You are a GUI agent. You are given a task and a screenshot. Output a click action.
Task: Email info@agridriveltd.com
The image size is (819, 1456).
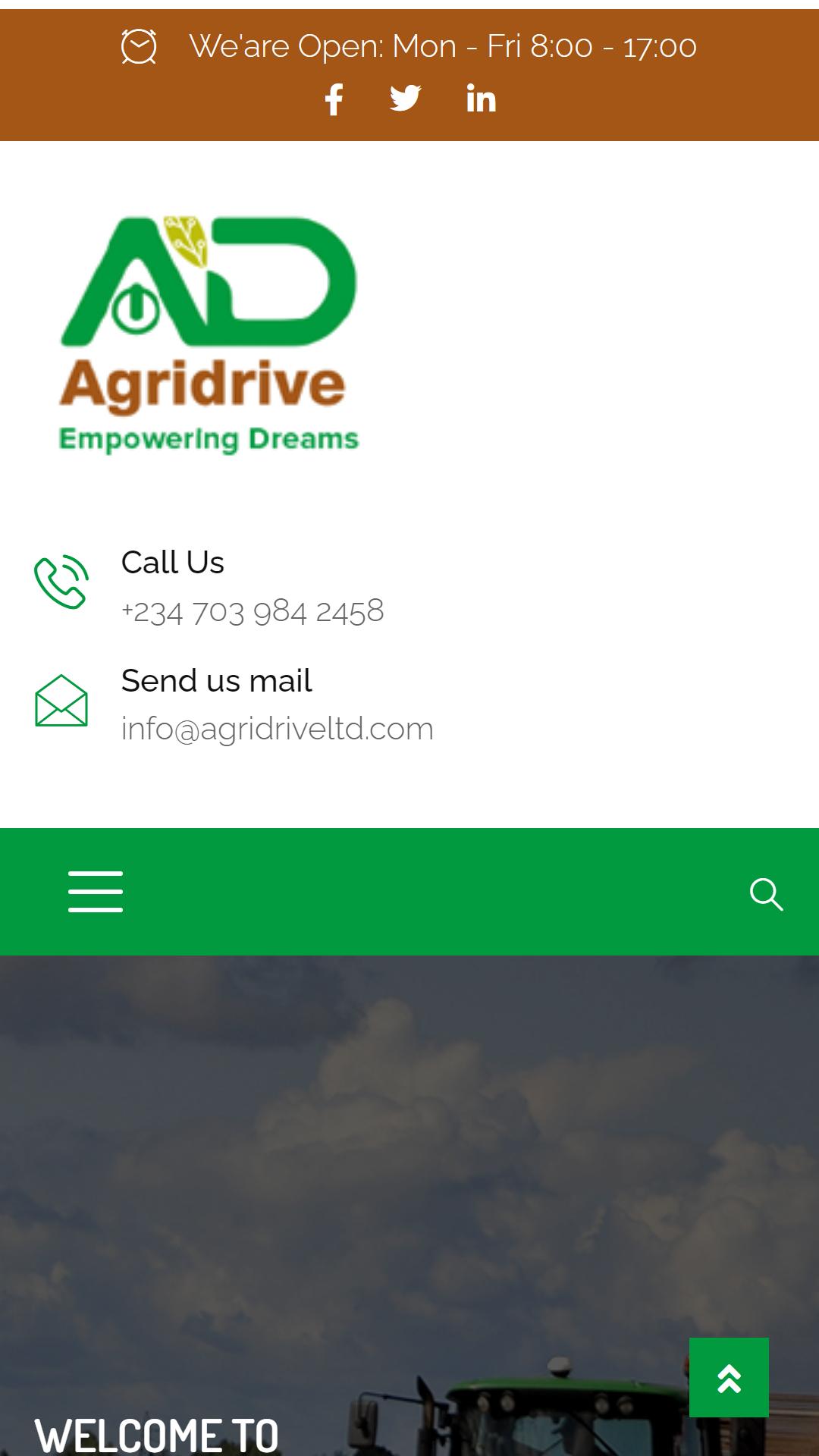click(x=278, y=729)
